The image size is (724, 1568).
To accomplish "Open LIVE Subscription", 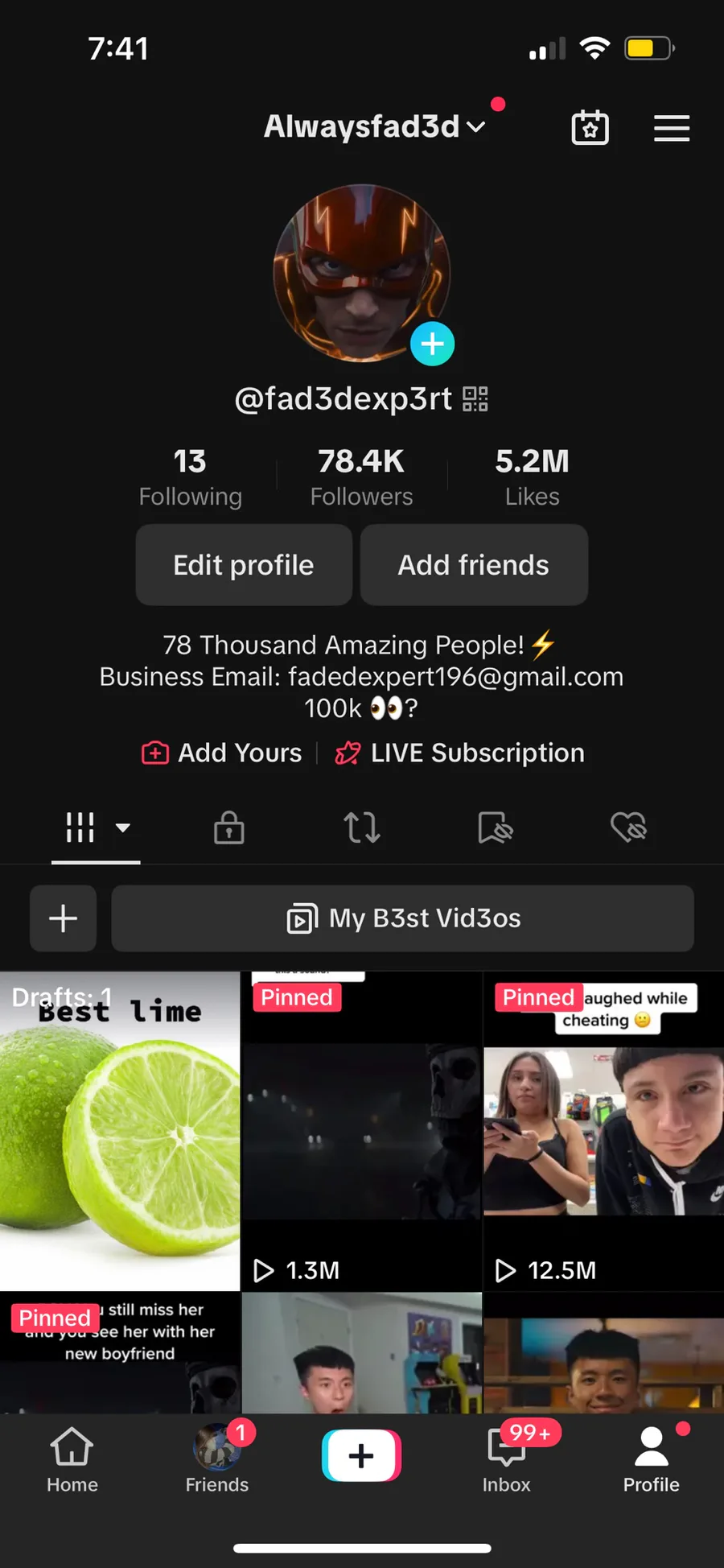I will 460,753.
